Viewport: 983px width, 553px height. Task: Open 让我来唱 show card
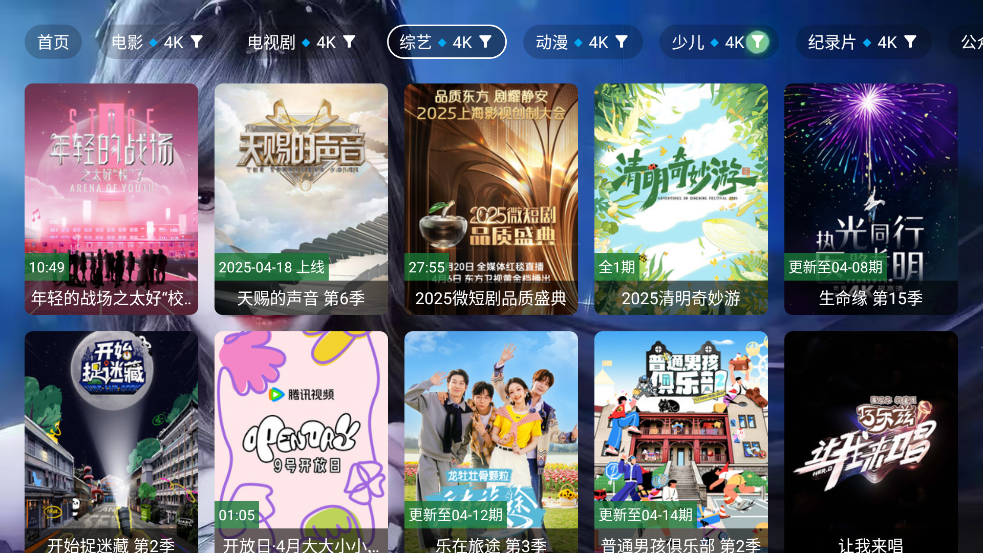point(871,442)
